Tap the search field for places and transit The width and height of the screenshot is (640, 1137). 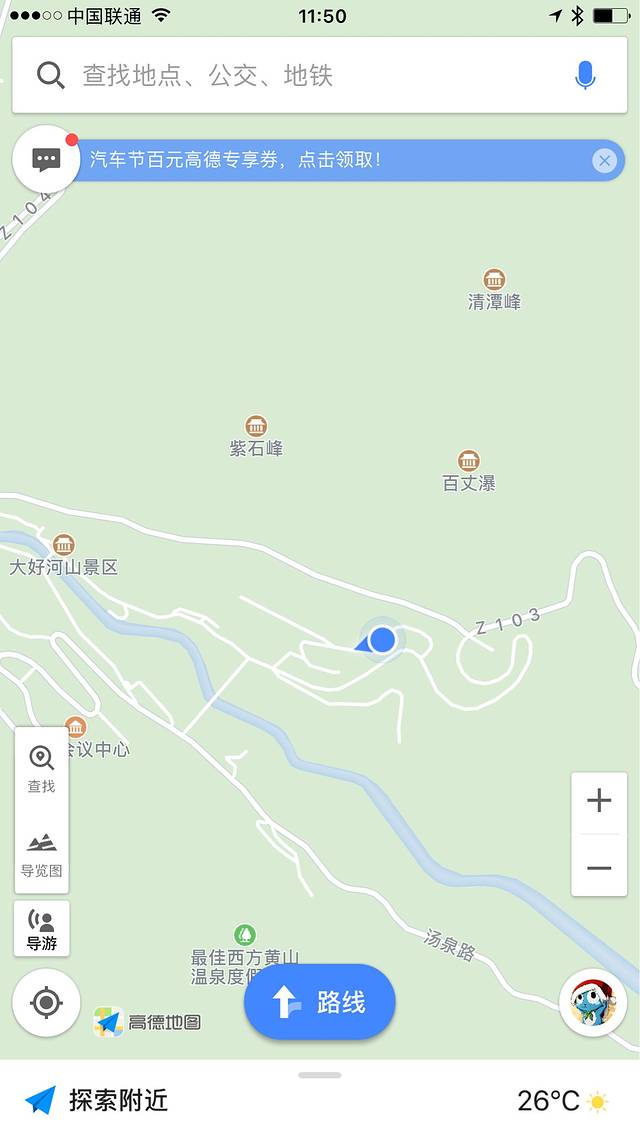click(x=300, y=76)
